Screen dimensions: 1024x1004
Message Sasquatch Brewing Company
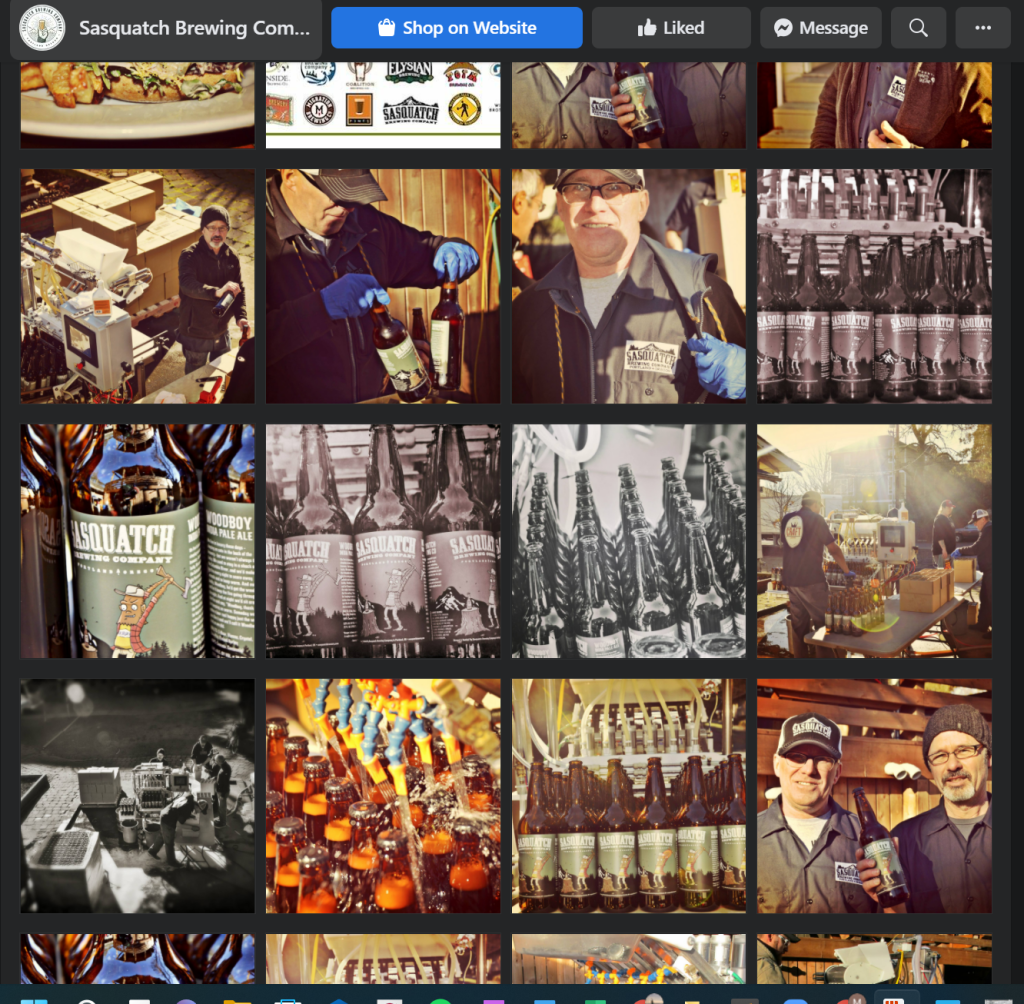click(820, 28)
